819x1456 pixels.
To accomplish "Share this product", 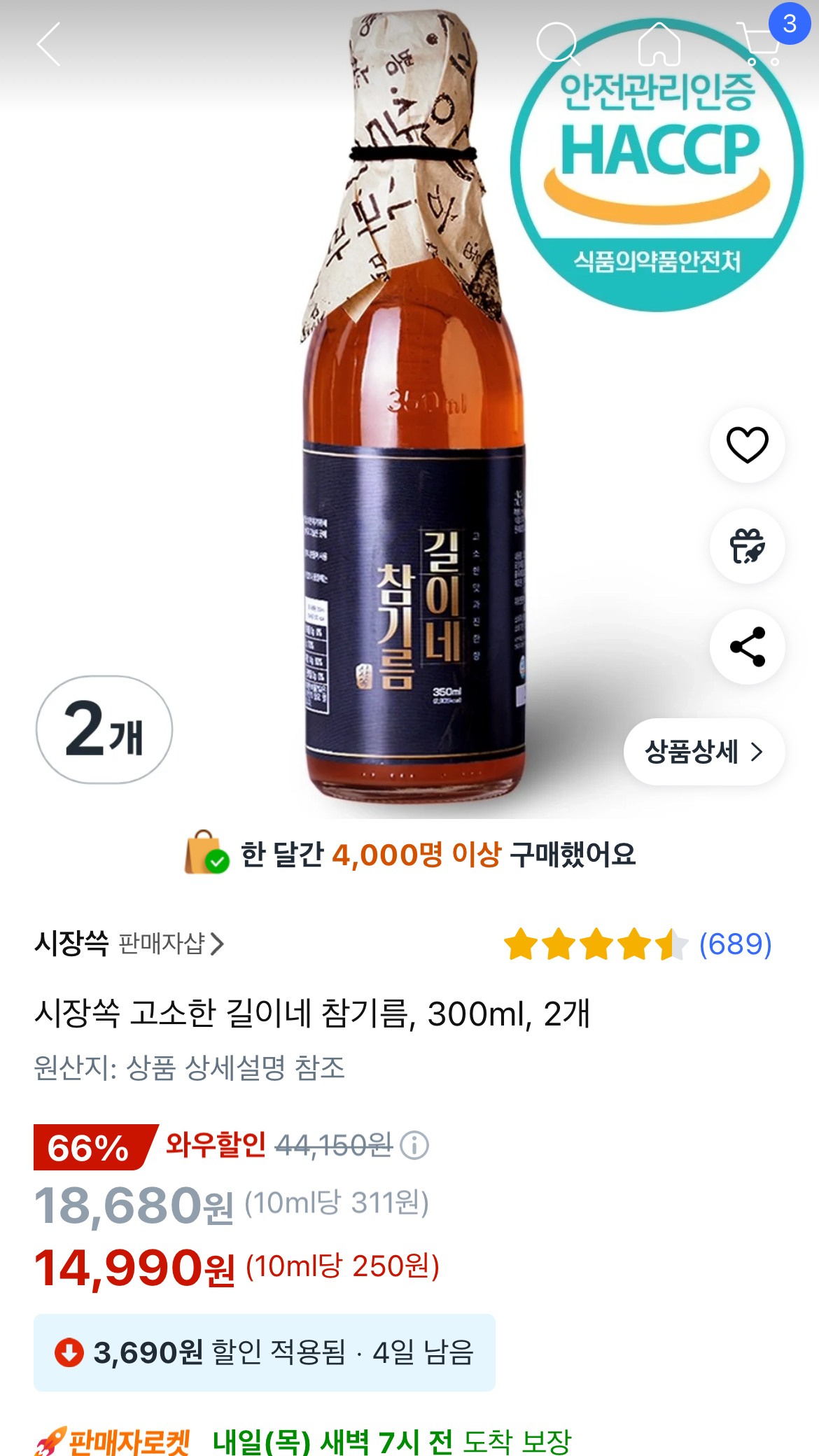I will tap(747, 647).
